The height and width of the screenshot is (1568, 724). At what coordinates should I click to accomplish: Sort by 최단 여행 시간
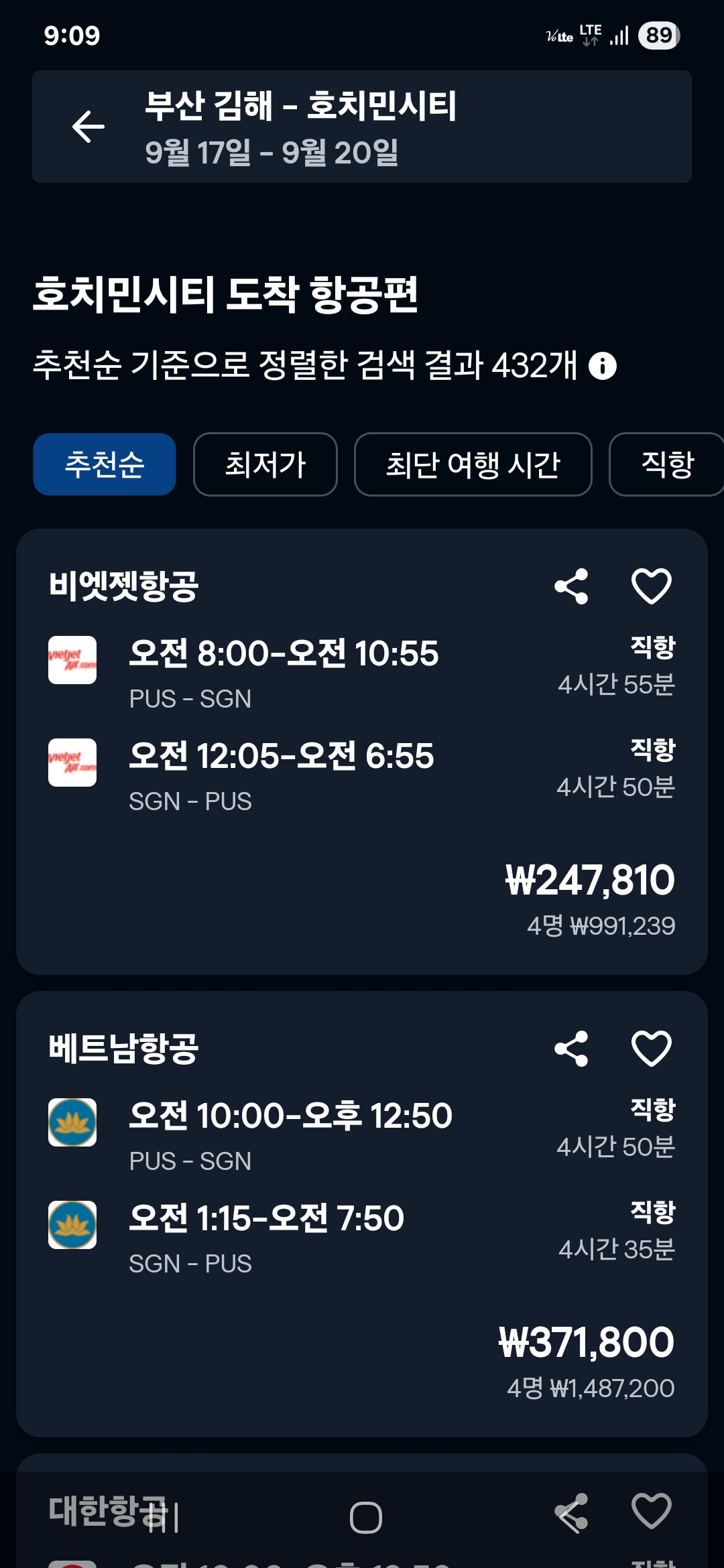[x=473, y=464]
